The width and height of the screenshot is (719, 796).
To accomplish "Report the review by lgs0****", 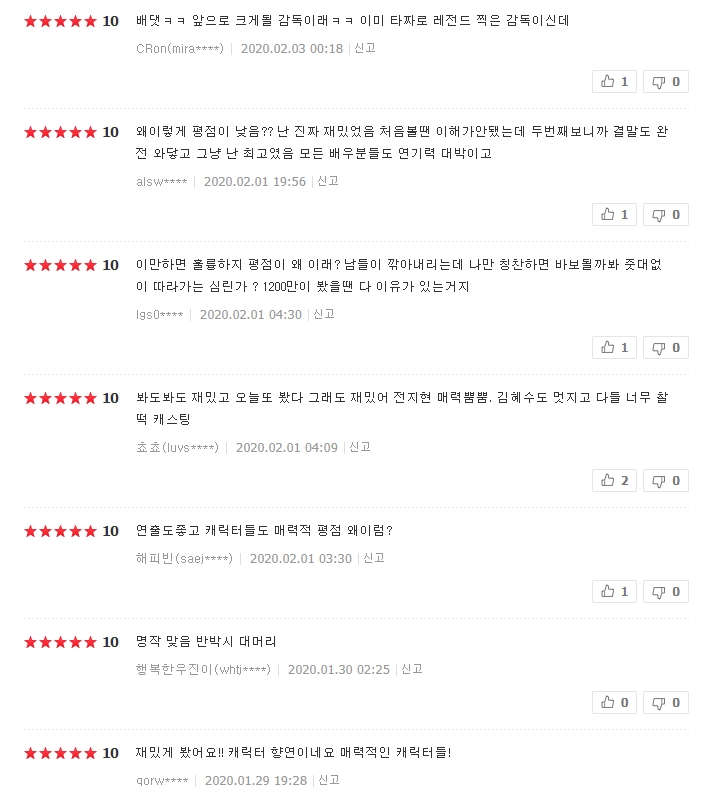I will click(324, 314).
